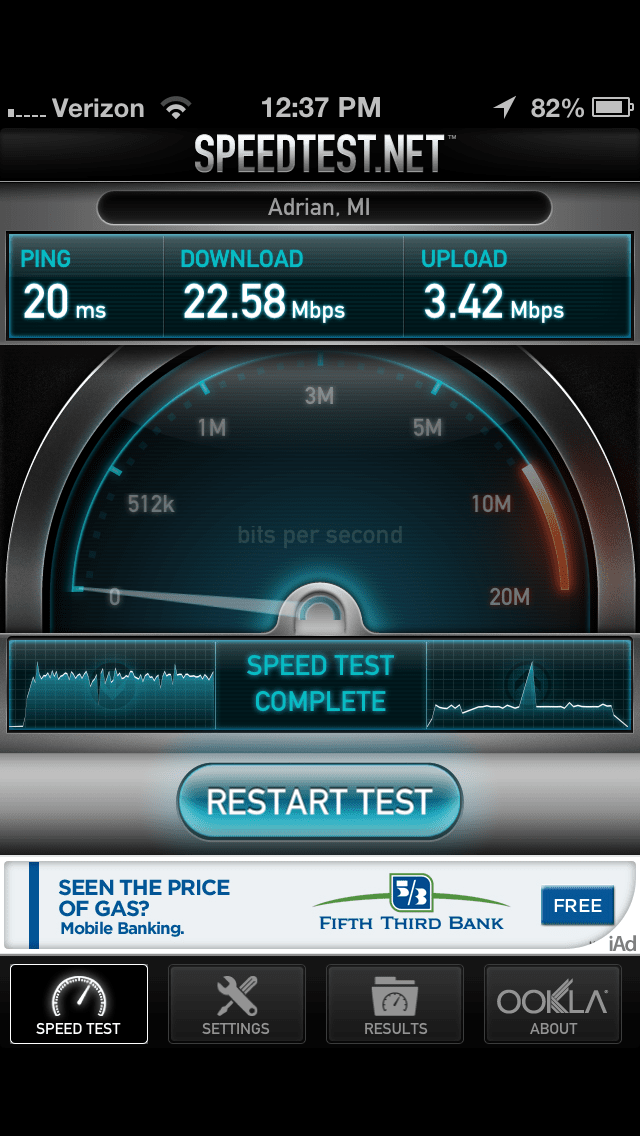
Task: Select the Speed Test tab
Action: click(x=79, y=1004)
